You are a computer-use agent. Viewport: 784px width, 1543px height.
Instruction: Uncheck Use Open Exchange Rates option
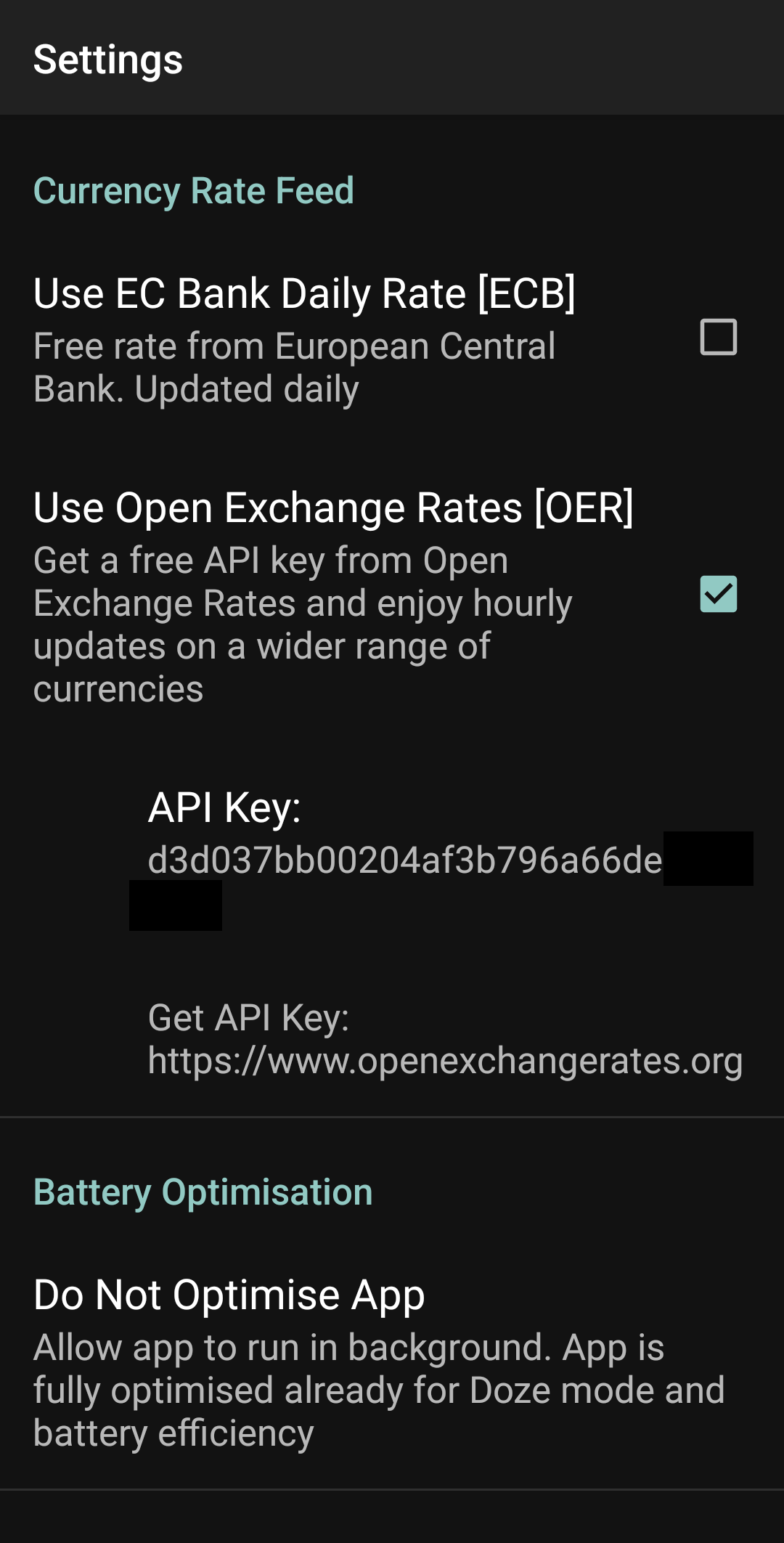(x=718, y=595)
